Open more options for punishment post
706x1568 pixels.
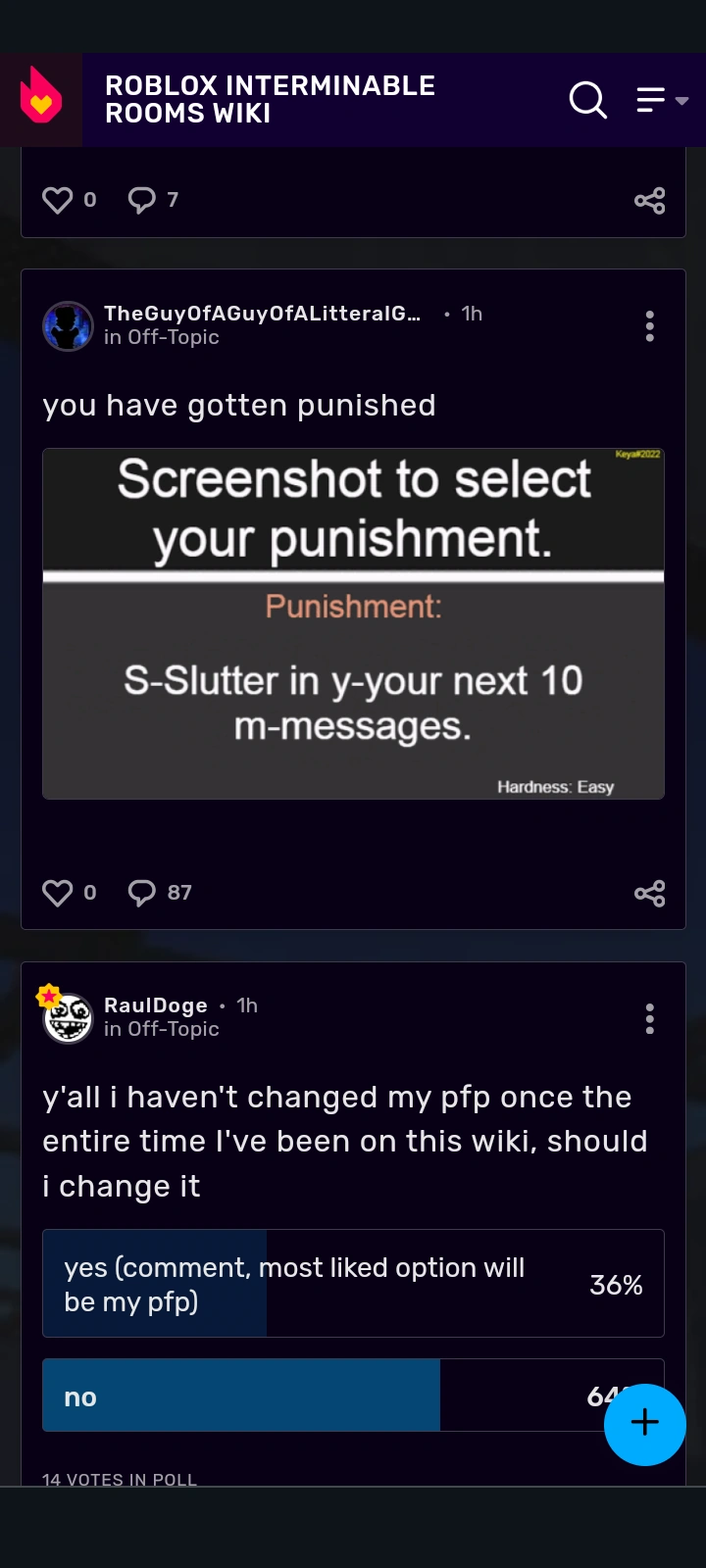click(x=649, y=325)
